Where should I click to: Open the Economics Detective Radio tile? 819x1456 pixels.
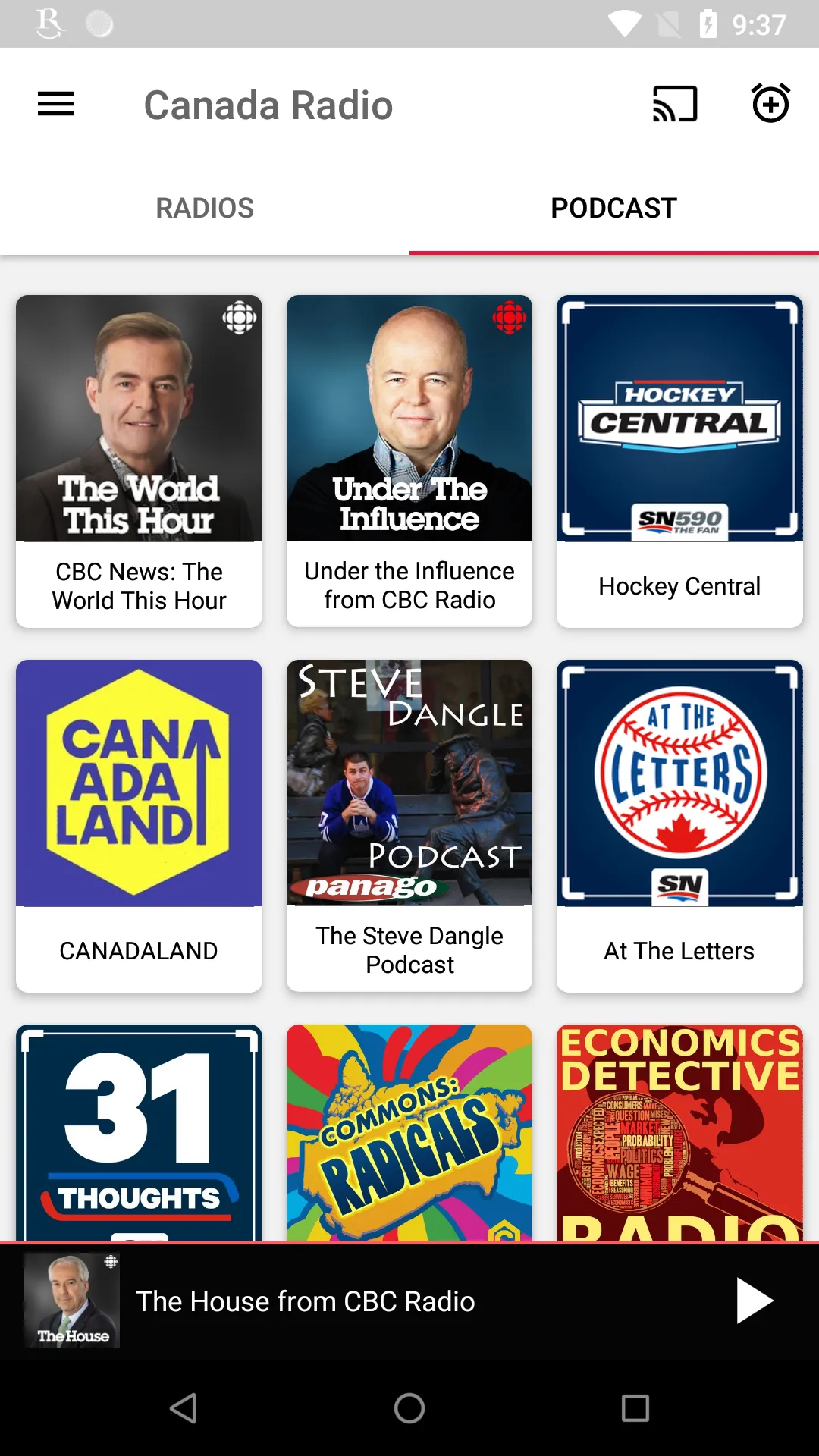click(679, 1132)
